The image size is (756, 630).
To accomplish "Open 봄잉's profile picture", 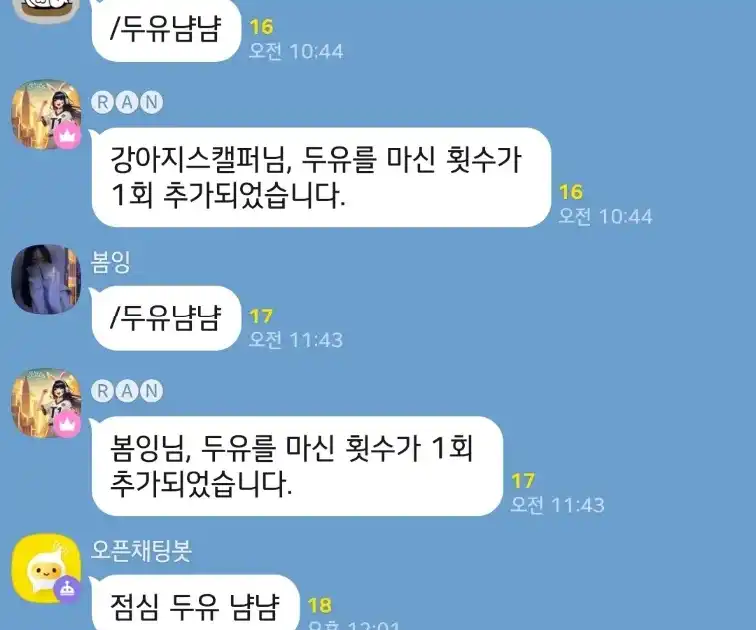I will [46, 279].
